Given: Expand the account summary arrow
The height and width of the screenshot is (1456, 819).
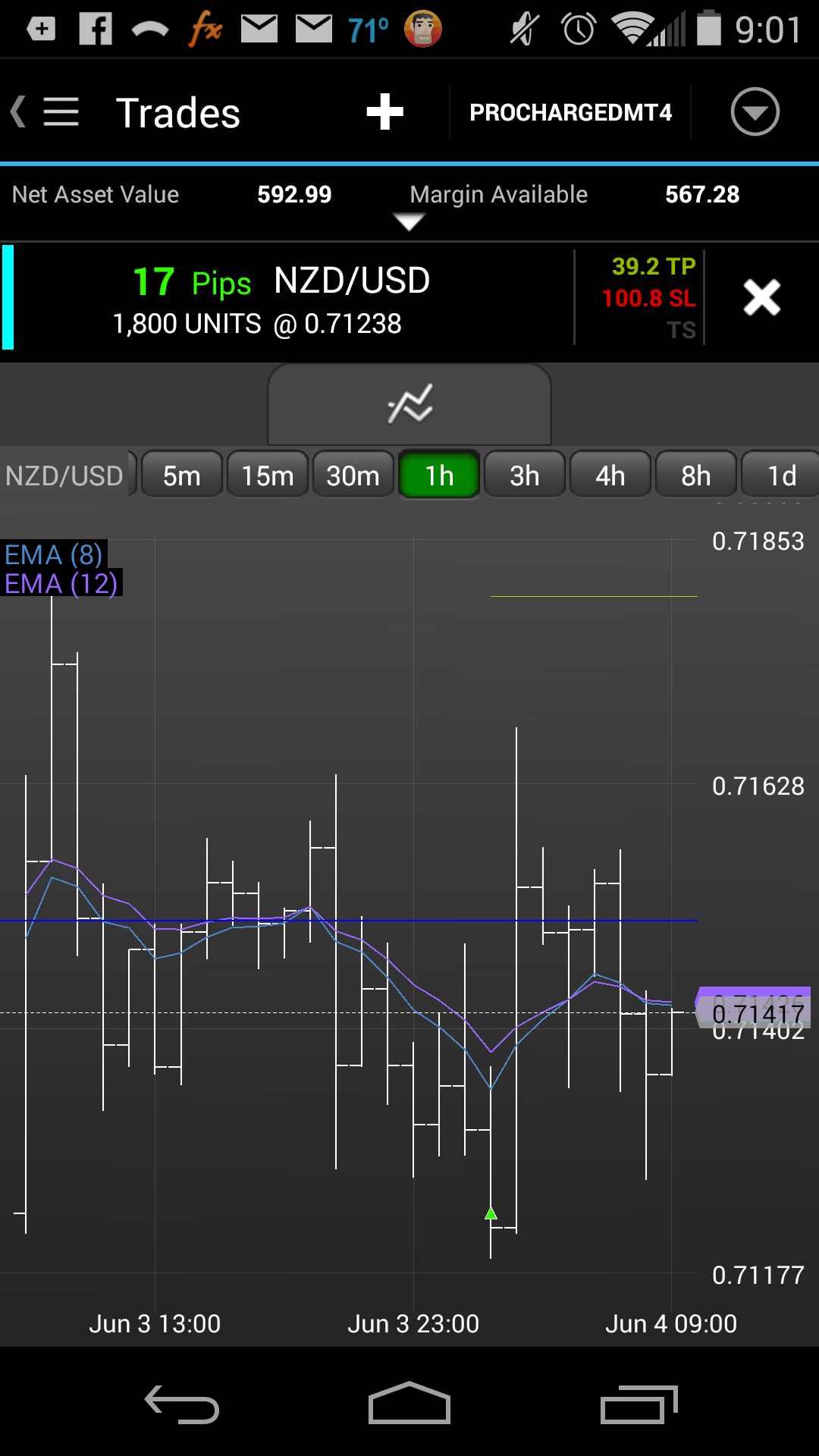Looking at the screenshot, I should (x=409, y=222).
